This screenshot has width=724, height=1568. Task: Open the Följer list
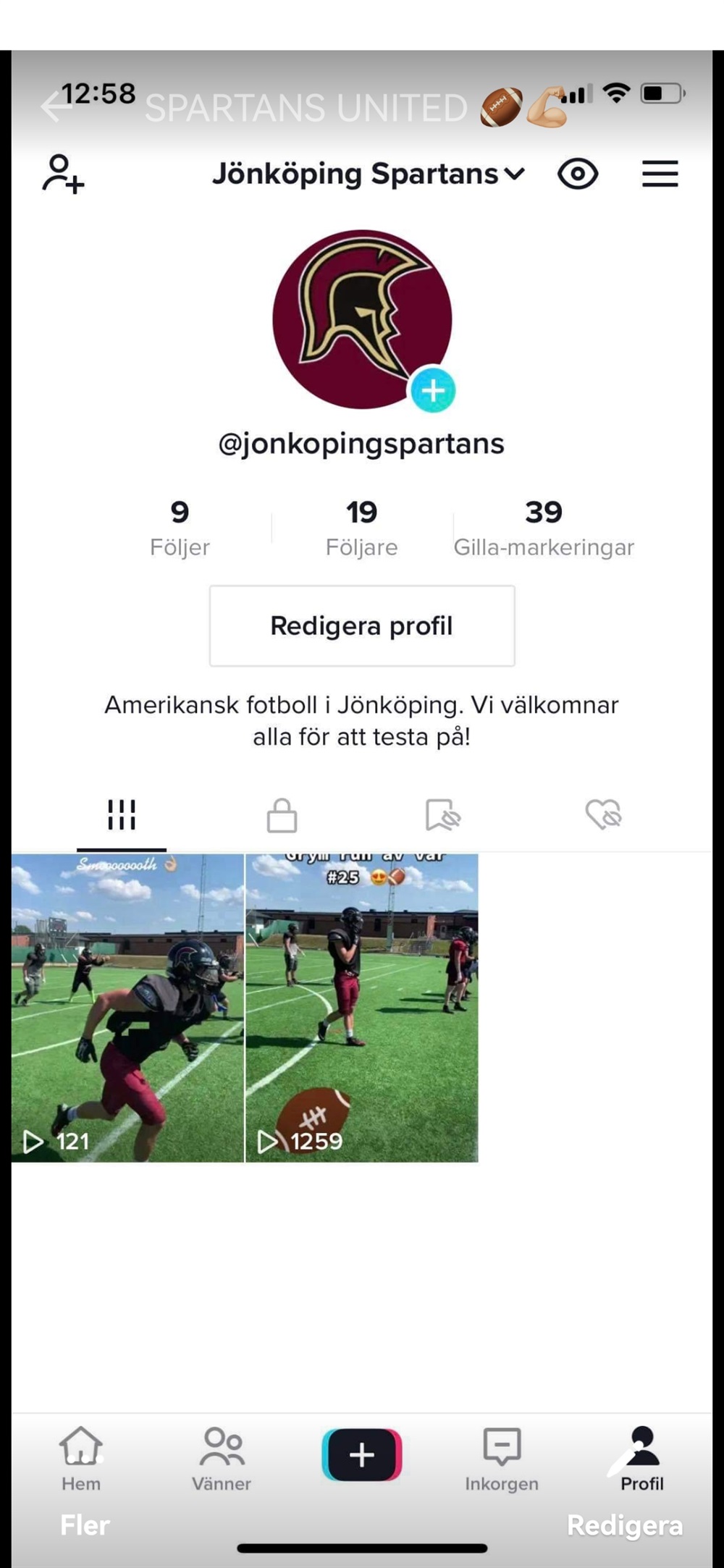[180, 528]
